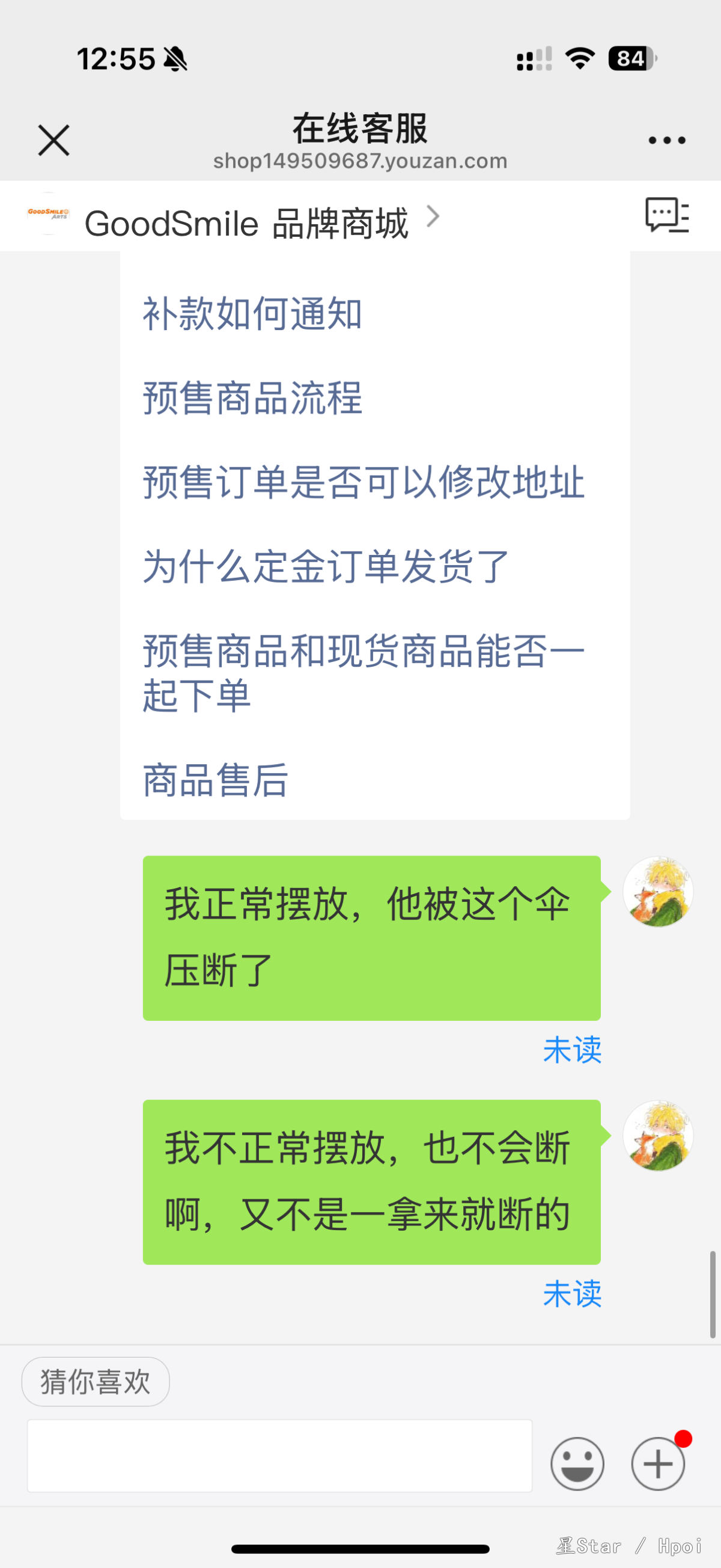Tap 预售订单是否可以修改地址
This screenshot has width=721, height=1568.
coord(364,482)
